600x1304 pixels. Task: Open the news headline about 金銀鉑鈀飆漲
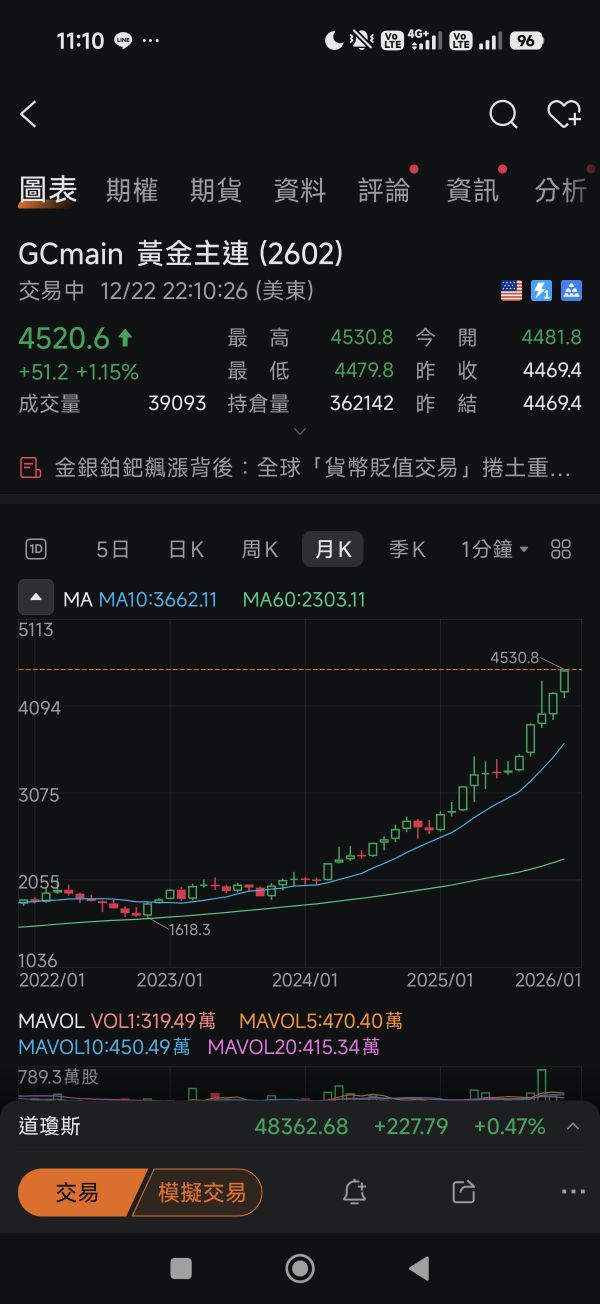tap(300, 467)
